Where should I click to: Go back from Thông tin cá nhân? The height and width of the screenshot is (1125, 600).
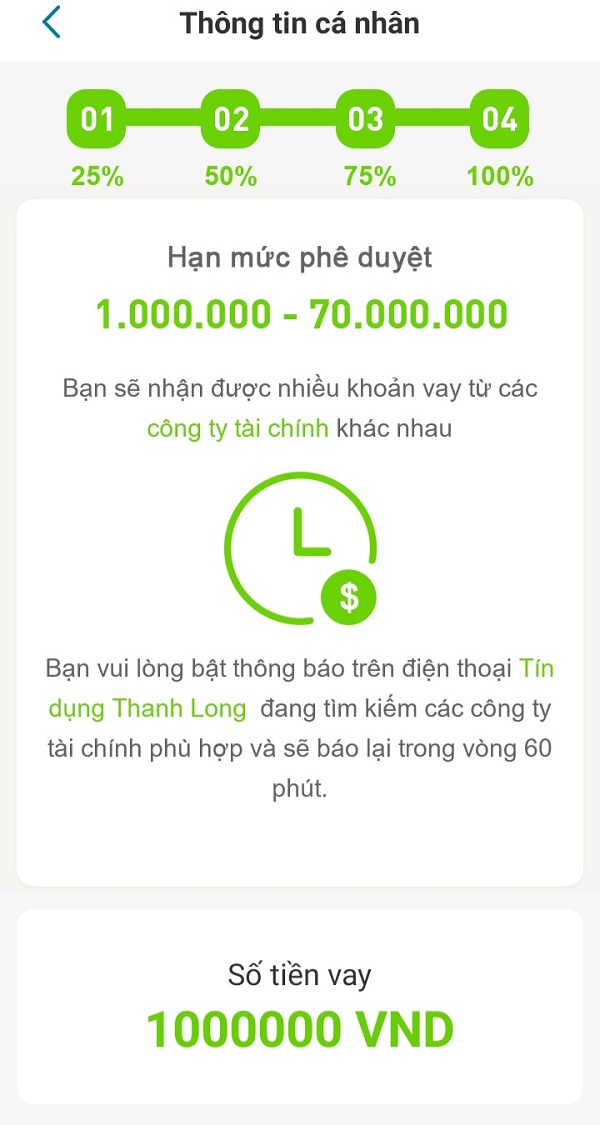click(x=51, y=23)
